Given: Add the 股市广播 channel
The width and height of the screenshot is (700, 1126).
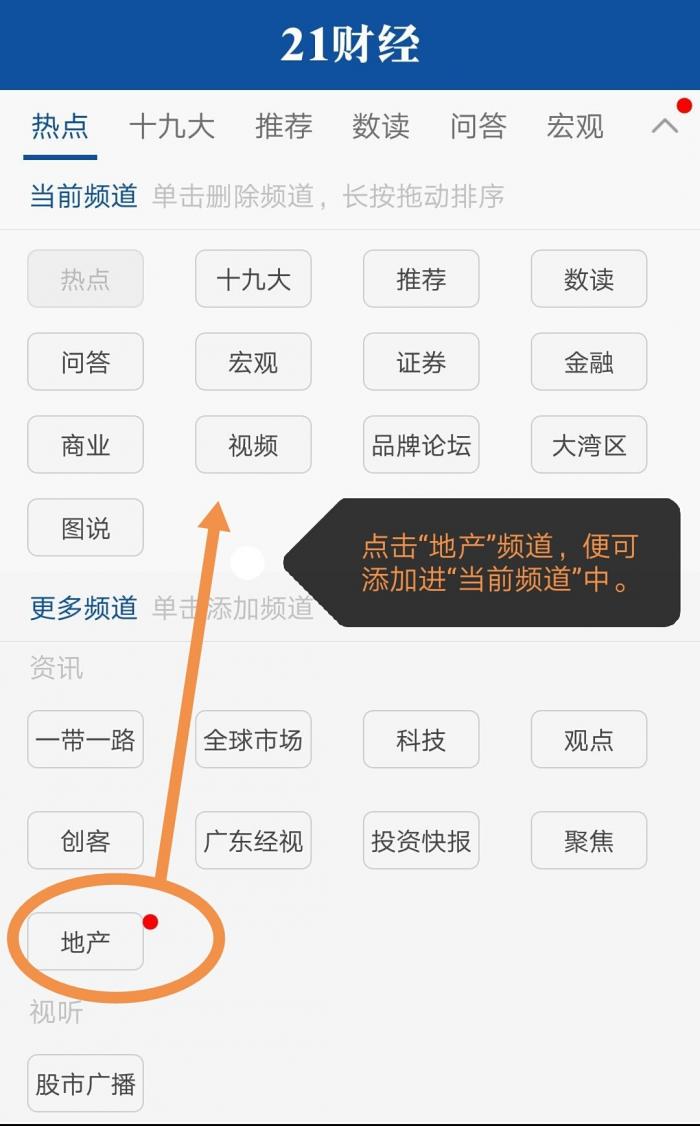Looking at the screenshot, I should coord(85,1084).
